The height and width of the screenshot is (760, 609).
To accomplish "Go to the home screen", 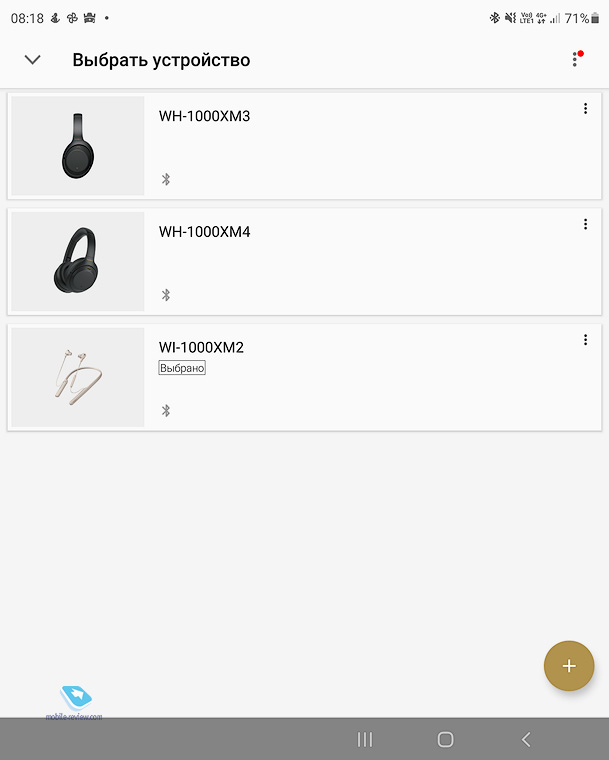I will [446, 739].
